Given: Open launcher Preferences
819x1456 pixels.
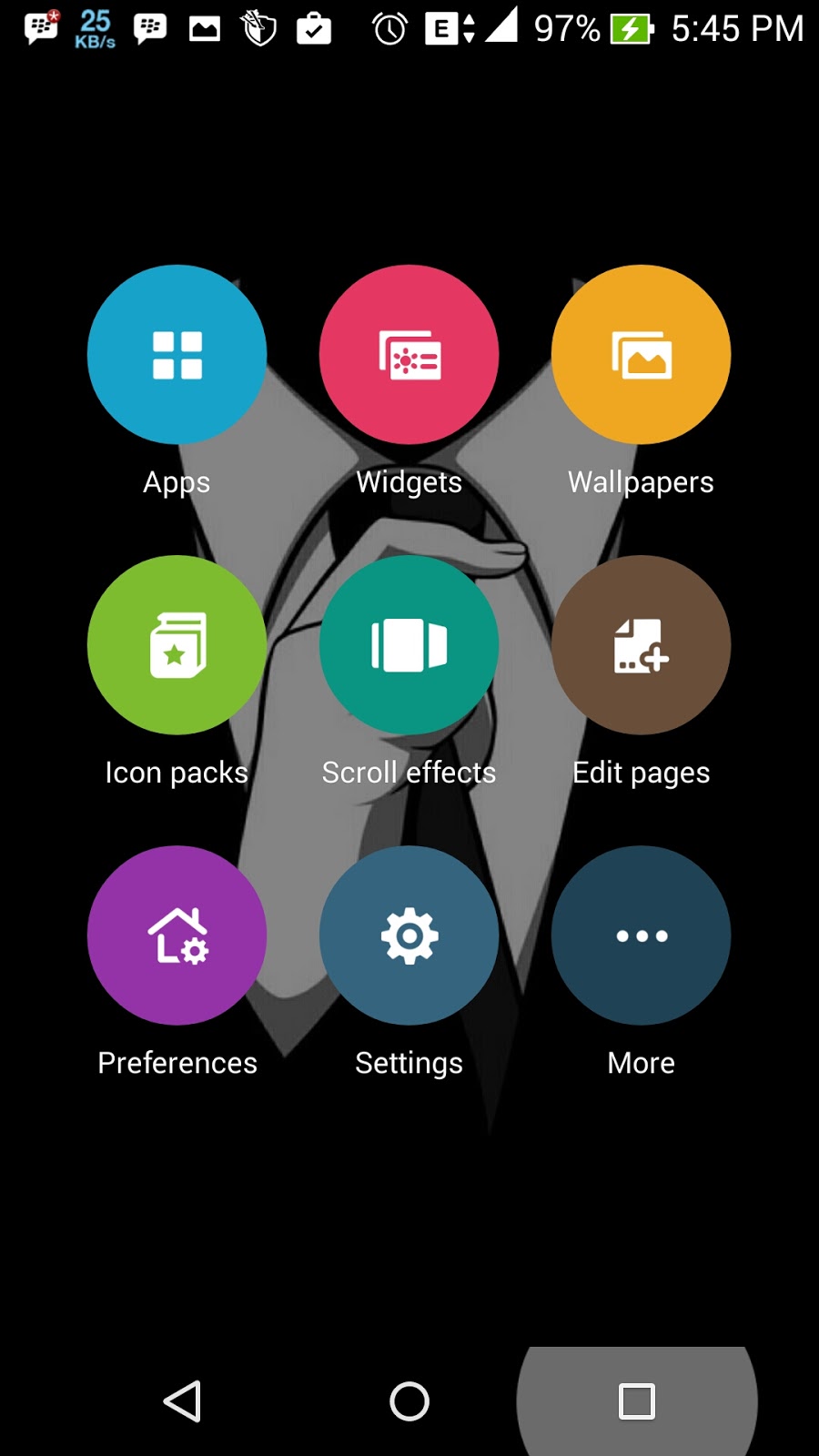Looking at the screenshot, I should 177,935.
